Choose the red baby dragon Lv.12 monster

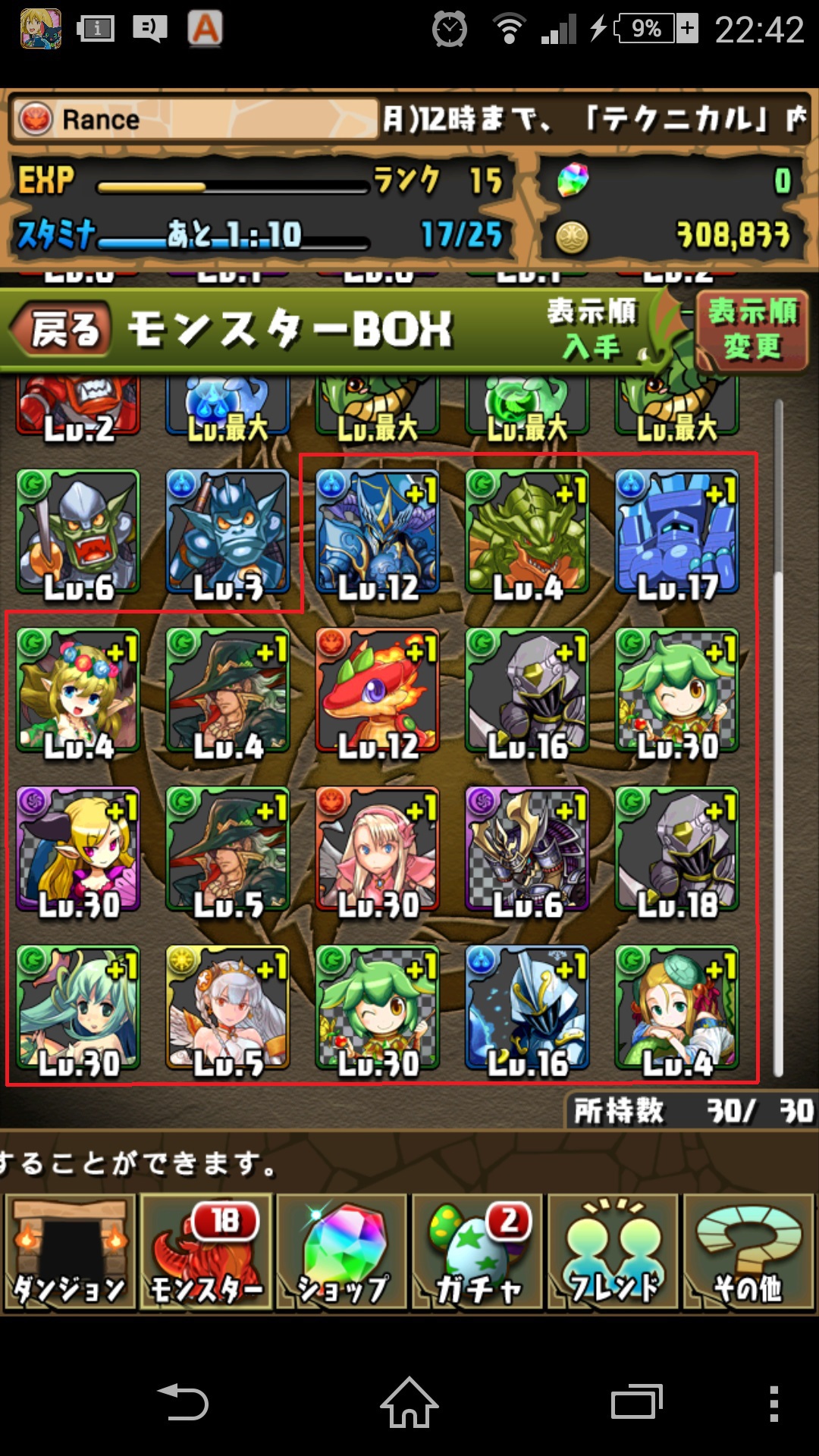(x=377, y=691)
